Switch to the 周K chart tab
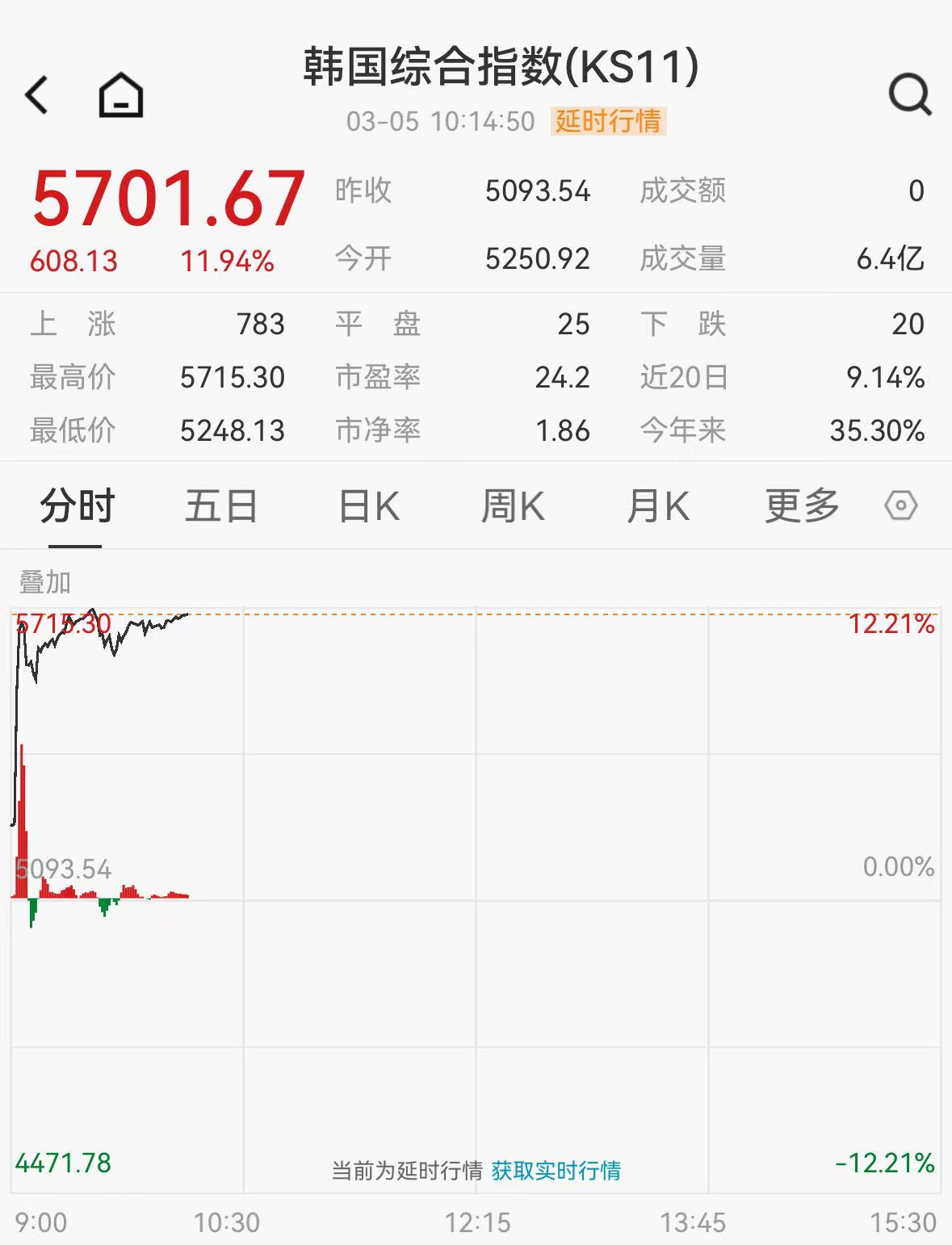Image resolution: width=952 pixels, height=1245 pixels. 513,507
